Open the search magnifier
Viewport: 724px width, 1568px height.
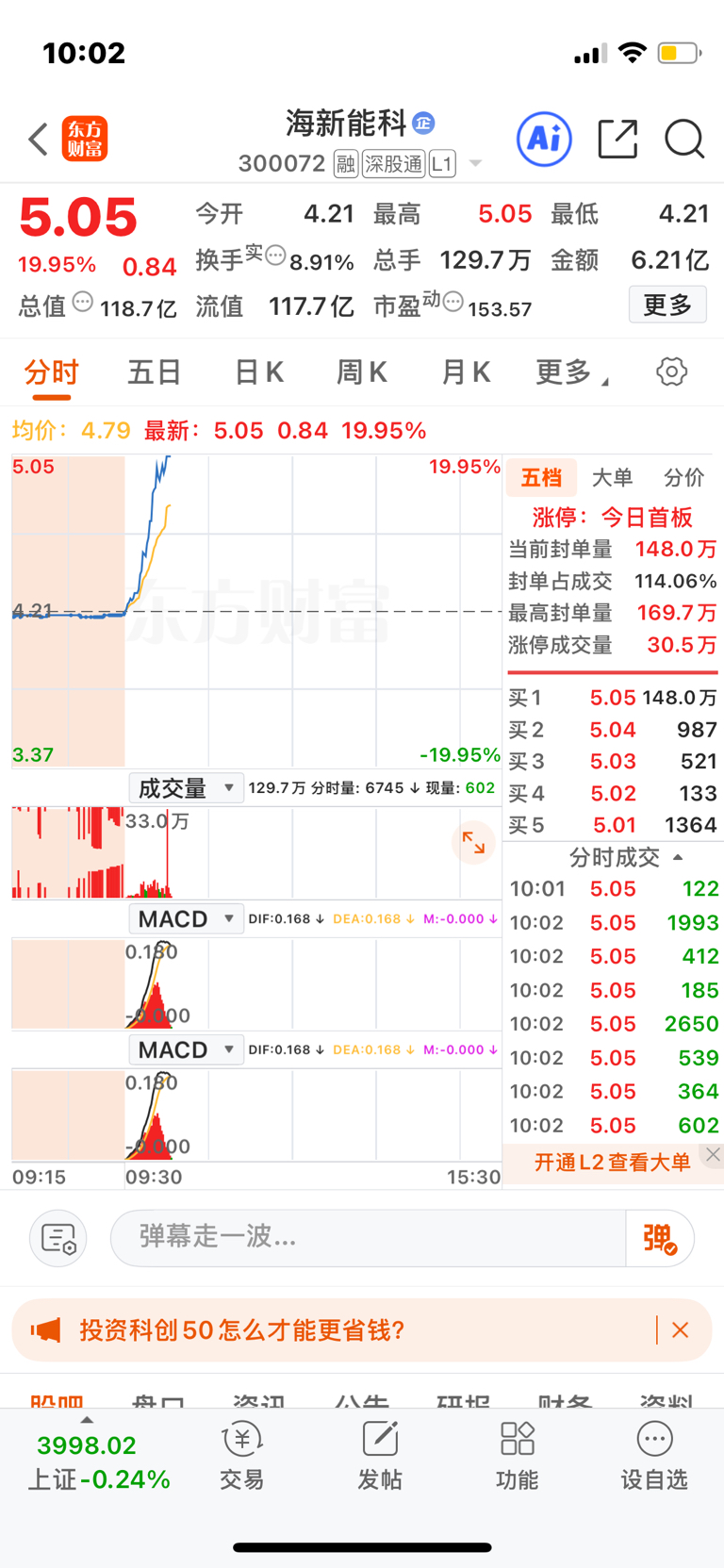pyautogui.click(x=683, y=140)
